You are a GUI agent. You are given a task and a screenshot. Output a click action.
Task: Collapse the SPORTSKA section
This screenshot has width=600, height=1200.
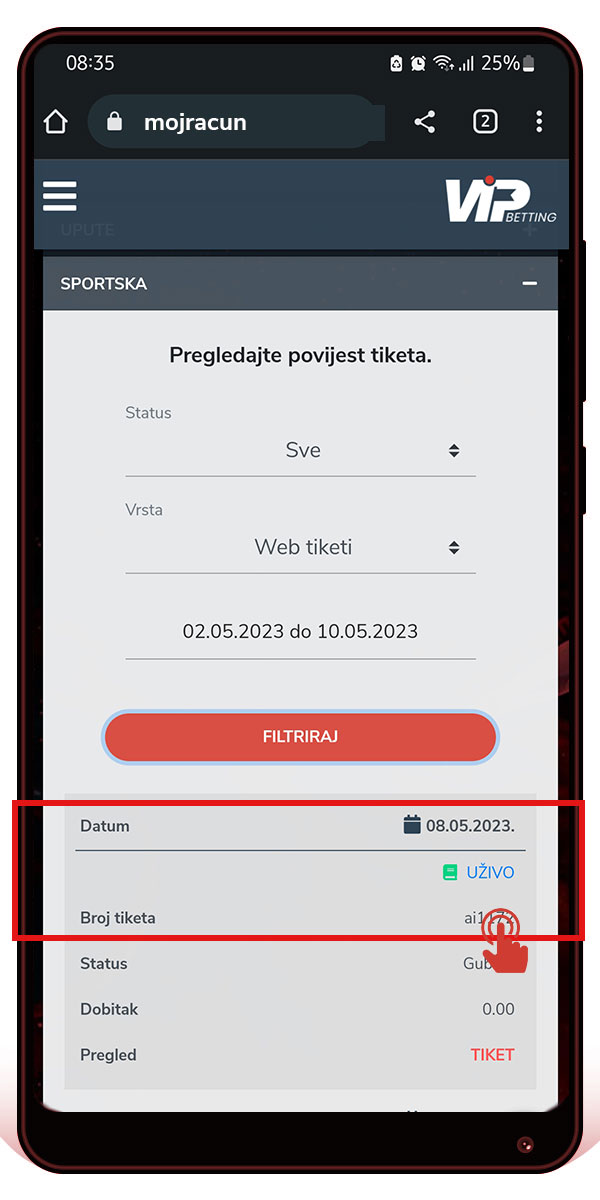coord(530,284)
